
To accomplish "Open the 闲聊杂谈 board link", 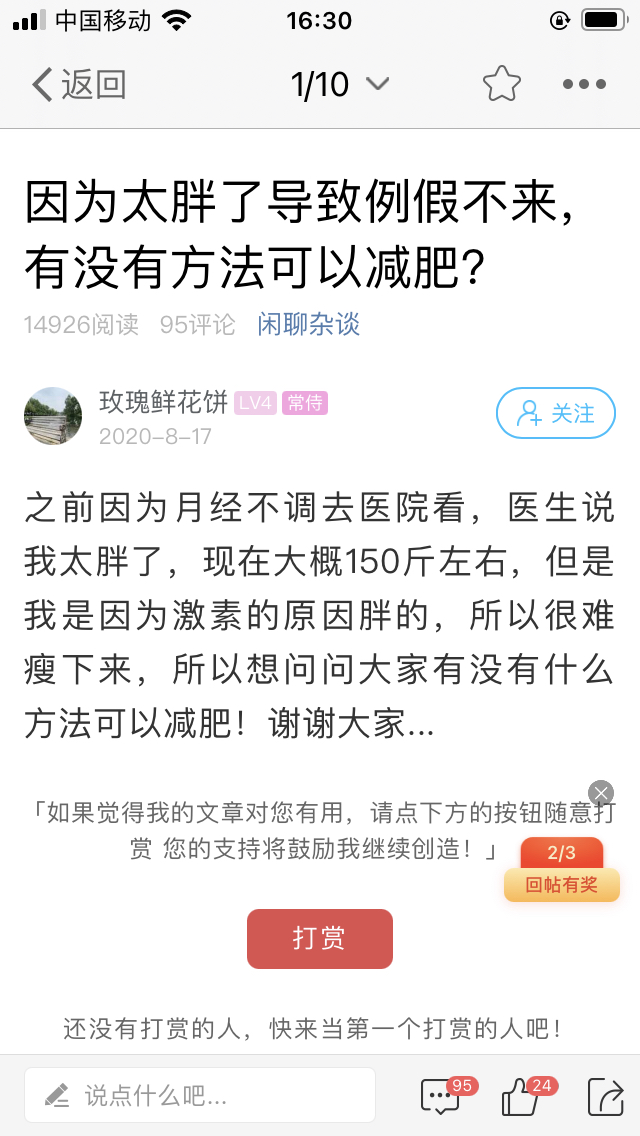I will click(308, 324).
